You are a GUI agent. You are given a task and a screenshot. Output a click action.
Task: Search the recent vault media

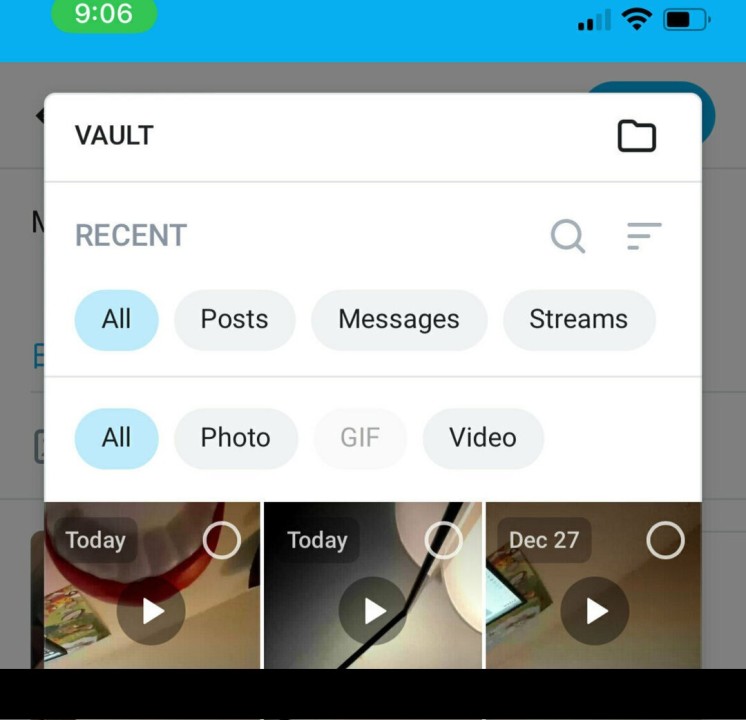click(x=568, y=236)
